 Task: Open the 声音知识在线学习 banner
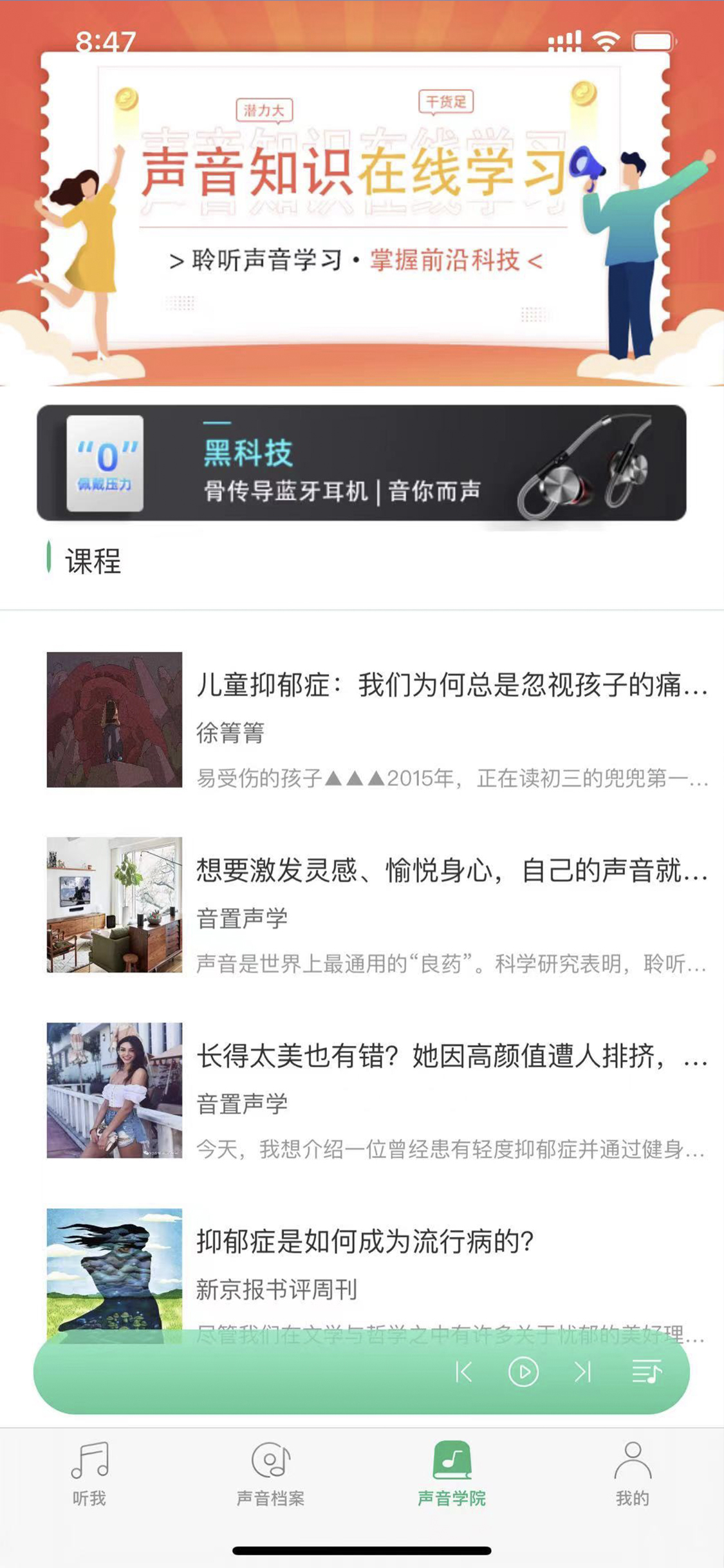click(x=362, y=212)
